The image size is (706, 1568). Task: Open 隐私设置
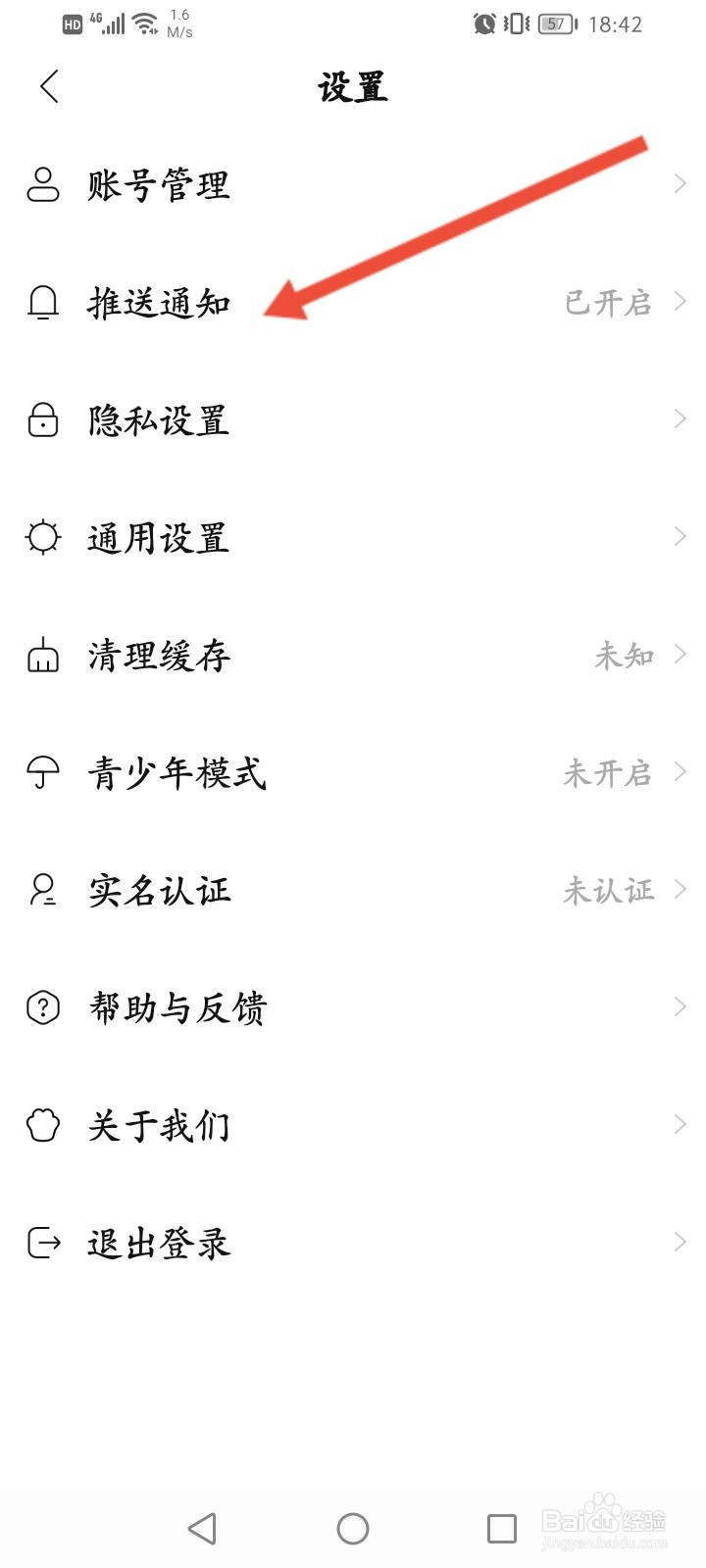353,419
